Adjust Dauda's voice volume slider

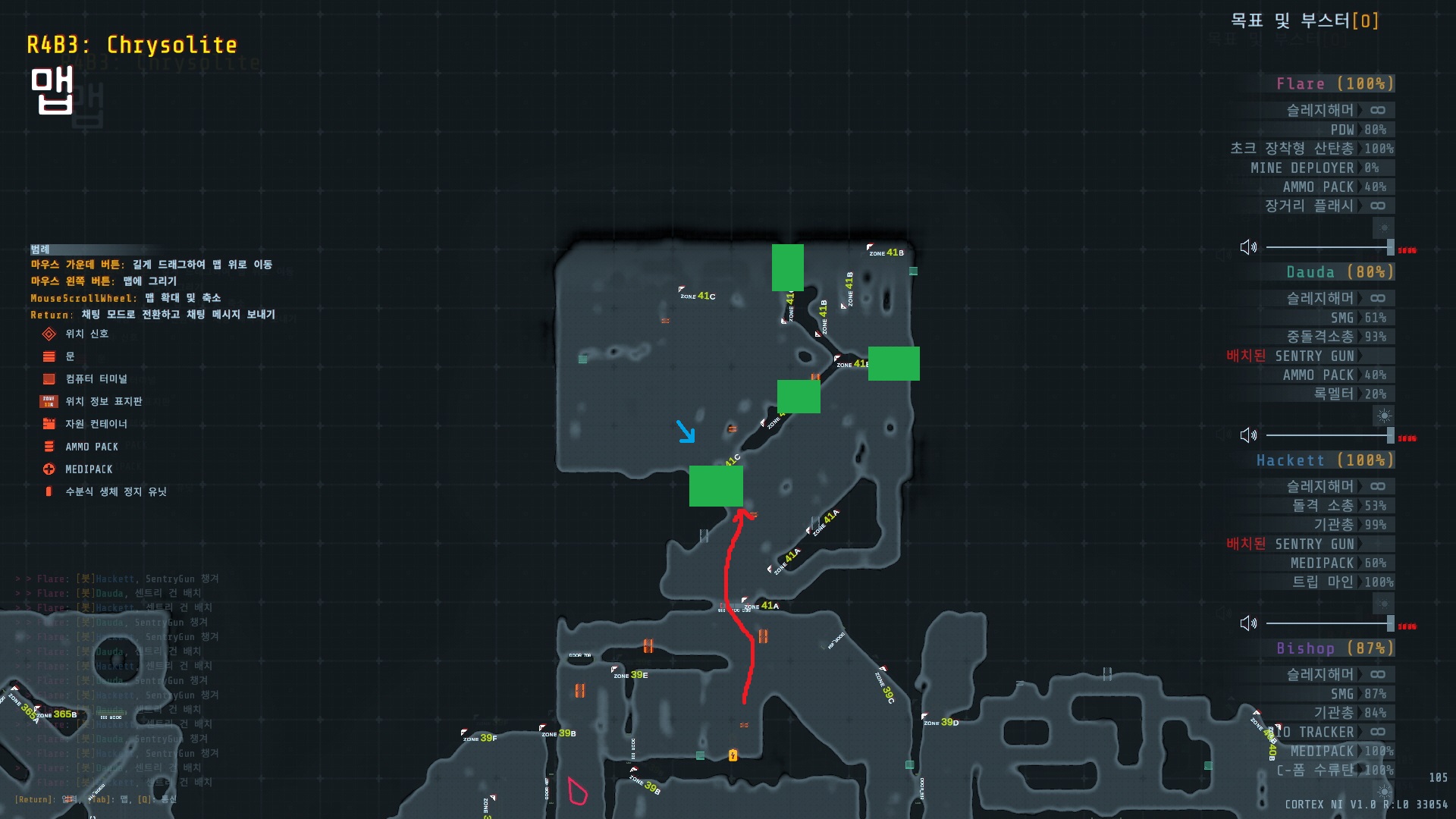1390,435
